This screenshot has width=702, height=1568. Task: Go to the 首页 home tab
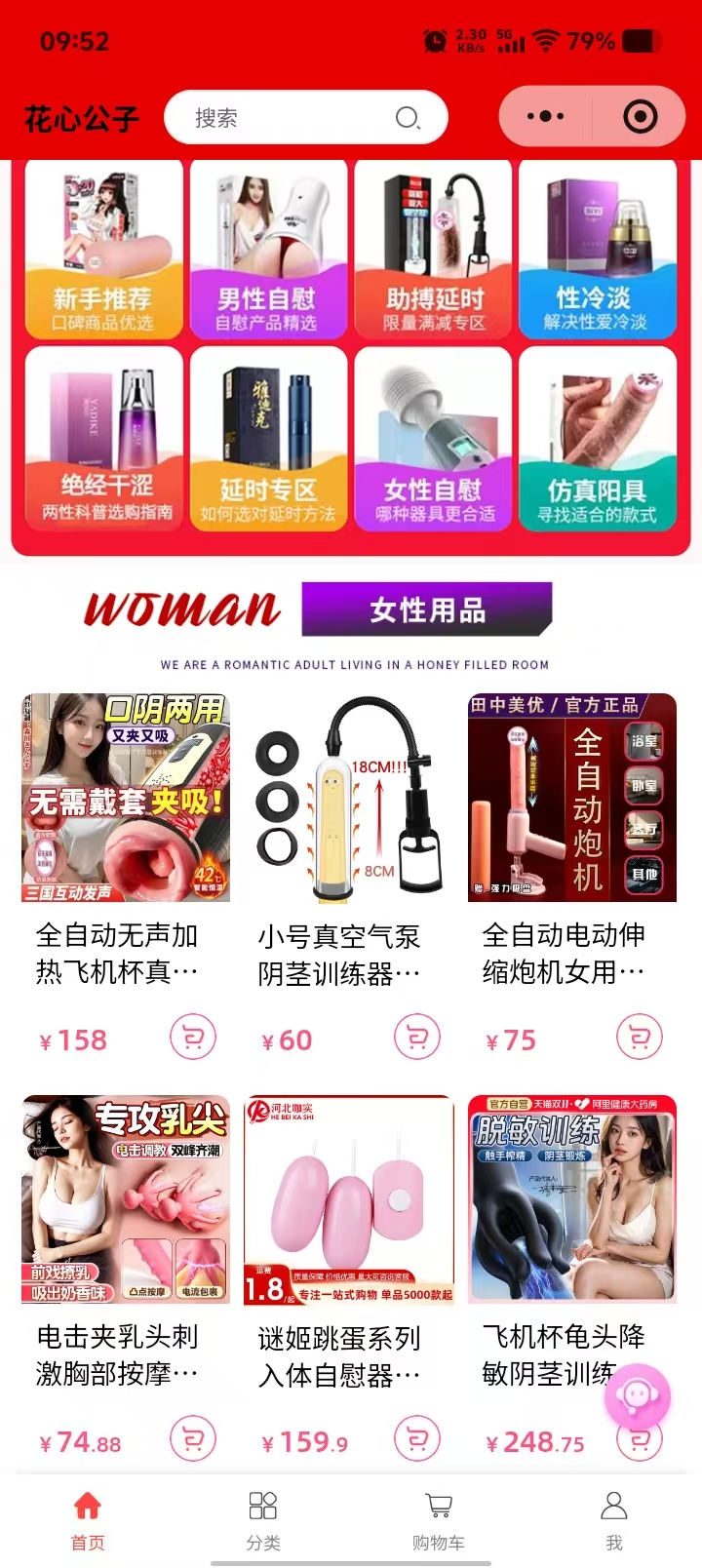88,1519
